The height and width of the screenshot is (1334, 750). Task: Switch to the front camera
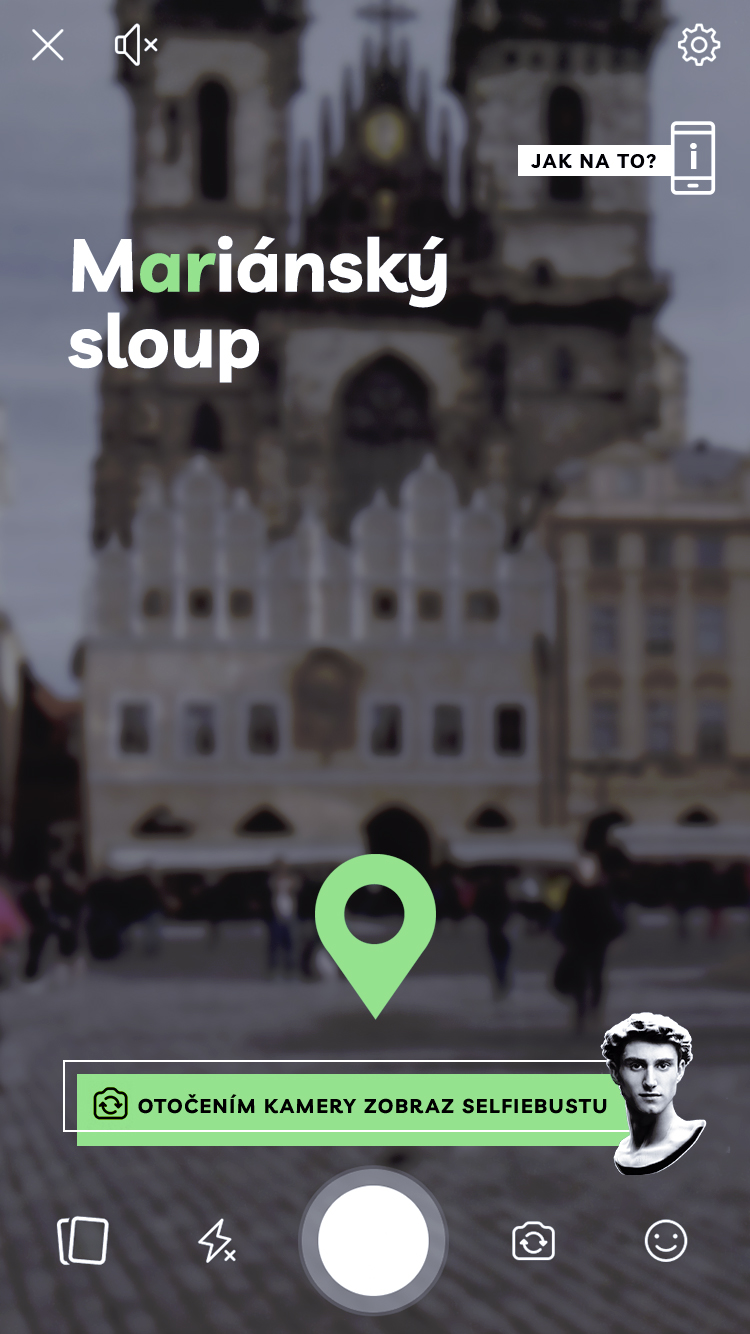click(x=533, y=1241)
